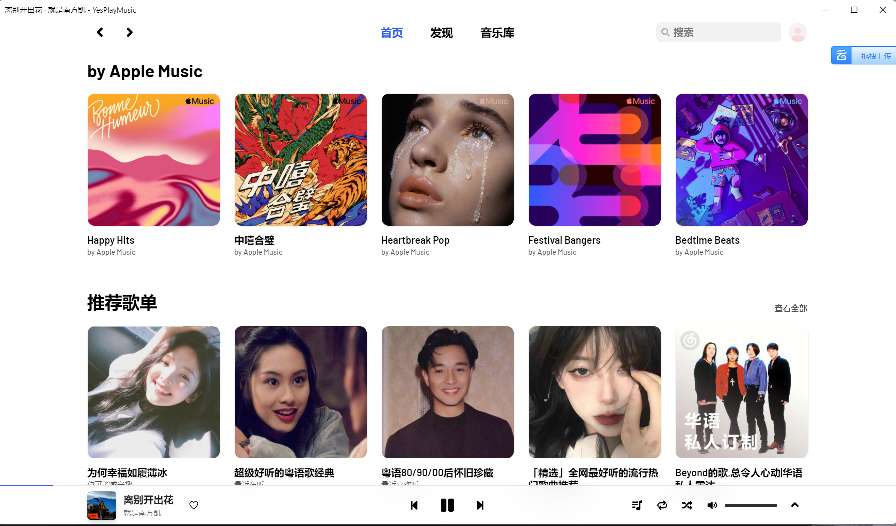Pause the current song
Screen dimensions: 896x526
447,505
